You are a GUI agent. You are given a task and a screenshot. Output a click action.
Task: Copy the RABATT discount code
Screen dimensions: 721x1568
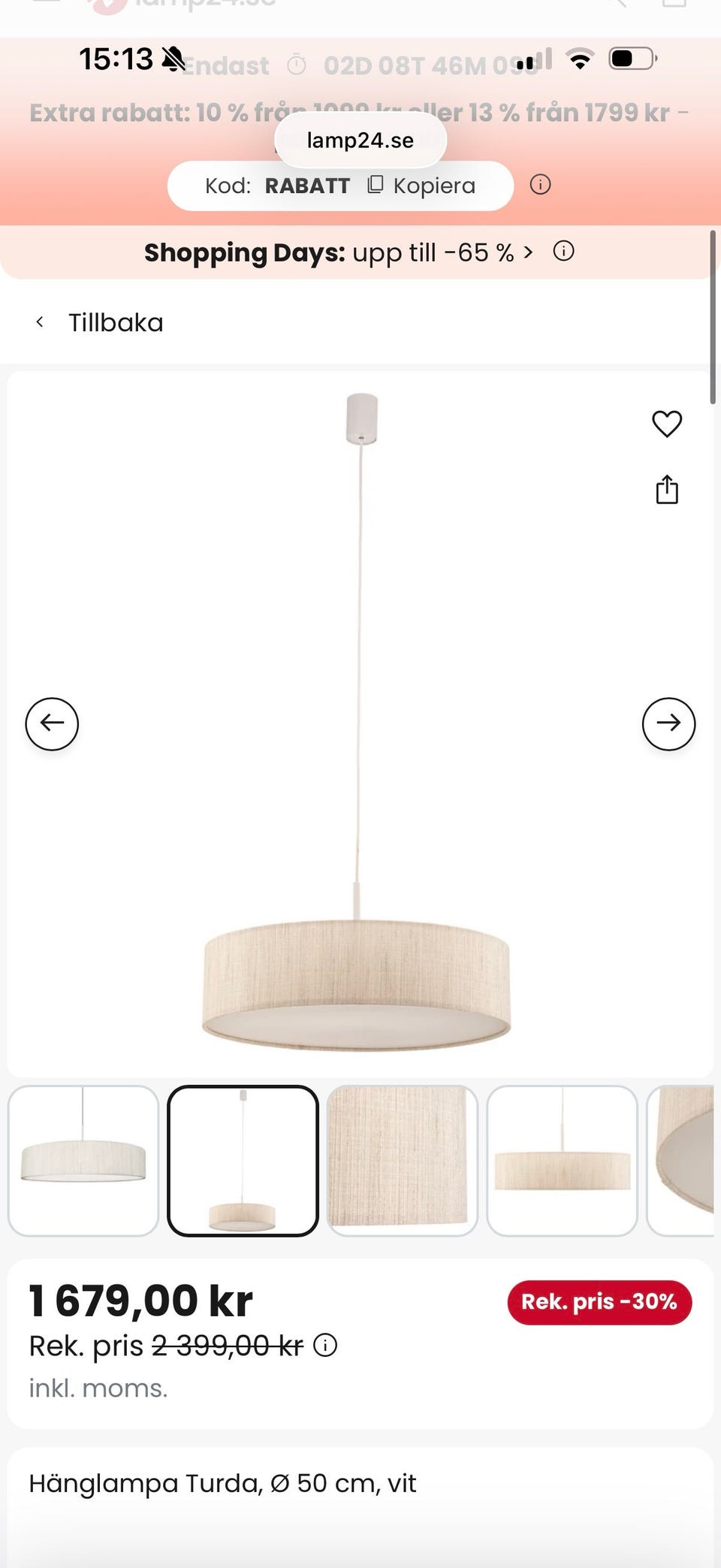pyautogui.click(x=422, y=186)
